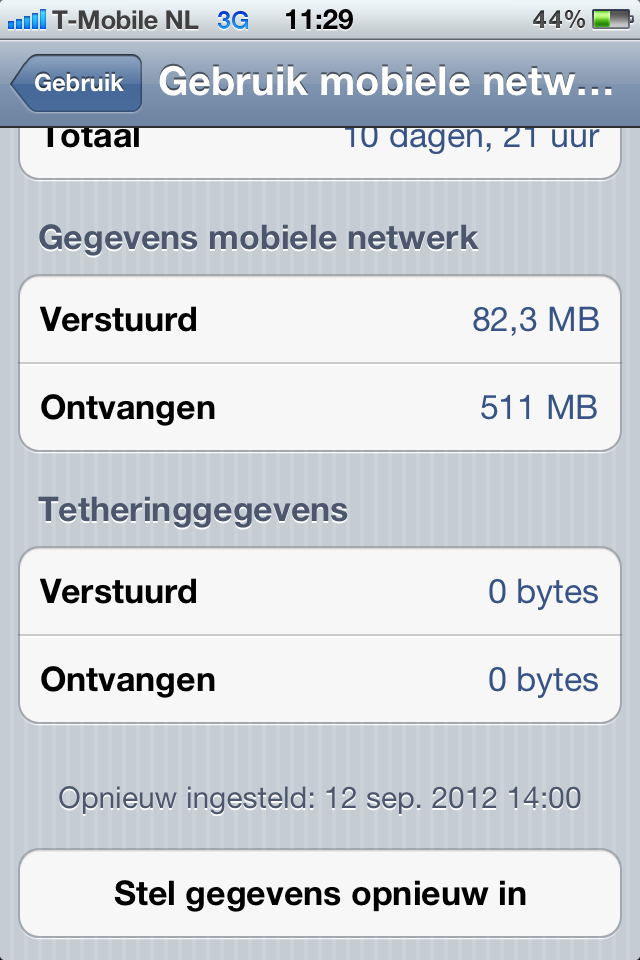
Task: Go back to the Gebruik screen
Action: point(77,83)
